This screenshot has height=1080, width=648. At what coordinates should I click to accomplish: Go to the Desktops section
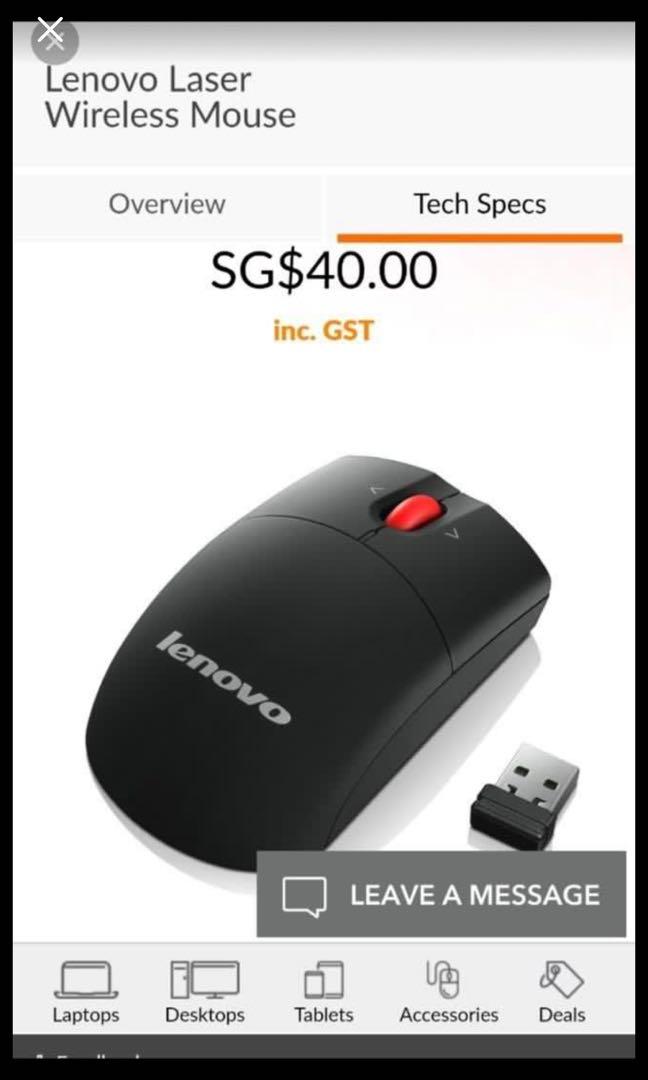point(204,992)
